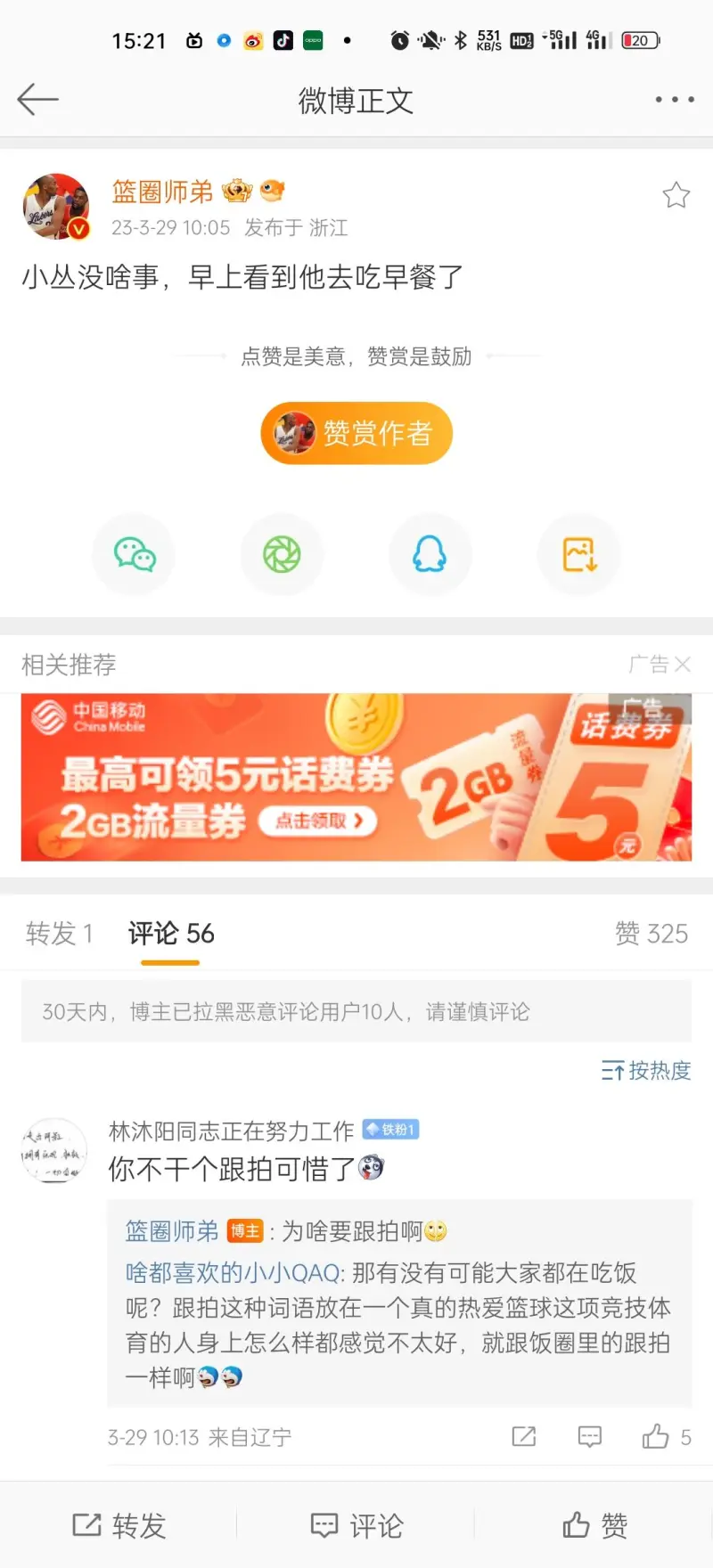Save the post as an image
Viewport: 713px width, 1568px height.
[x=578, y=554]
